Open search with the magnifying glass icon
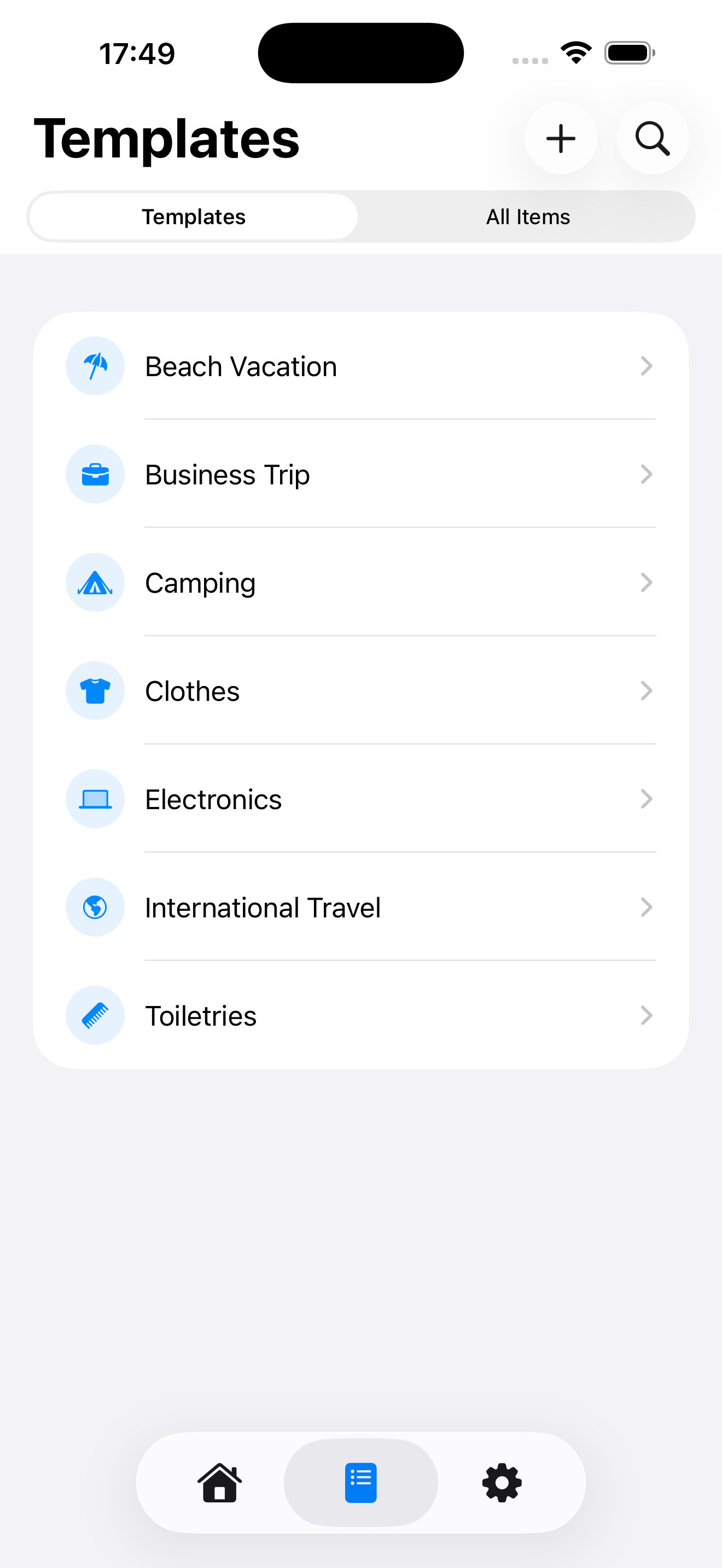Image resolution: width=722 pixels, height=1568 pixels. pyautogui.click(x=652, y=138)
